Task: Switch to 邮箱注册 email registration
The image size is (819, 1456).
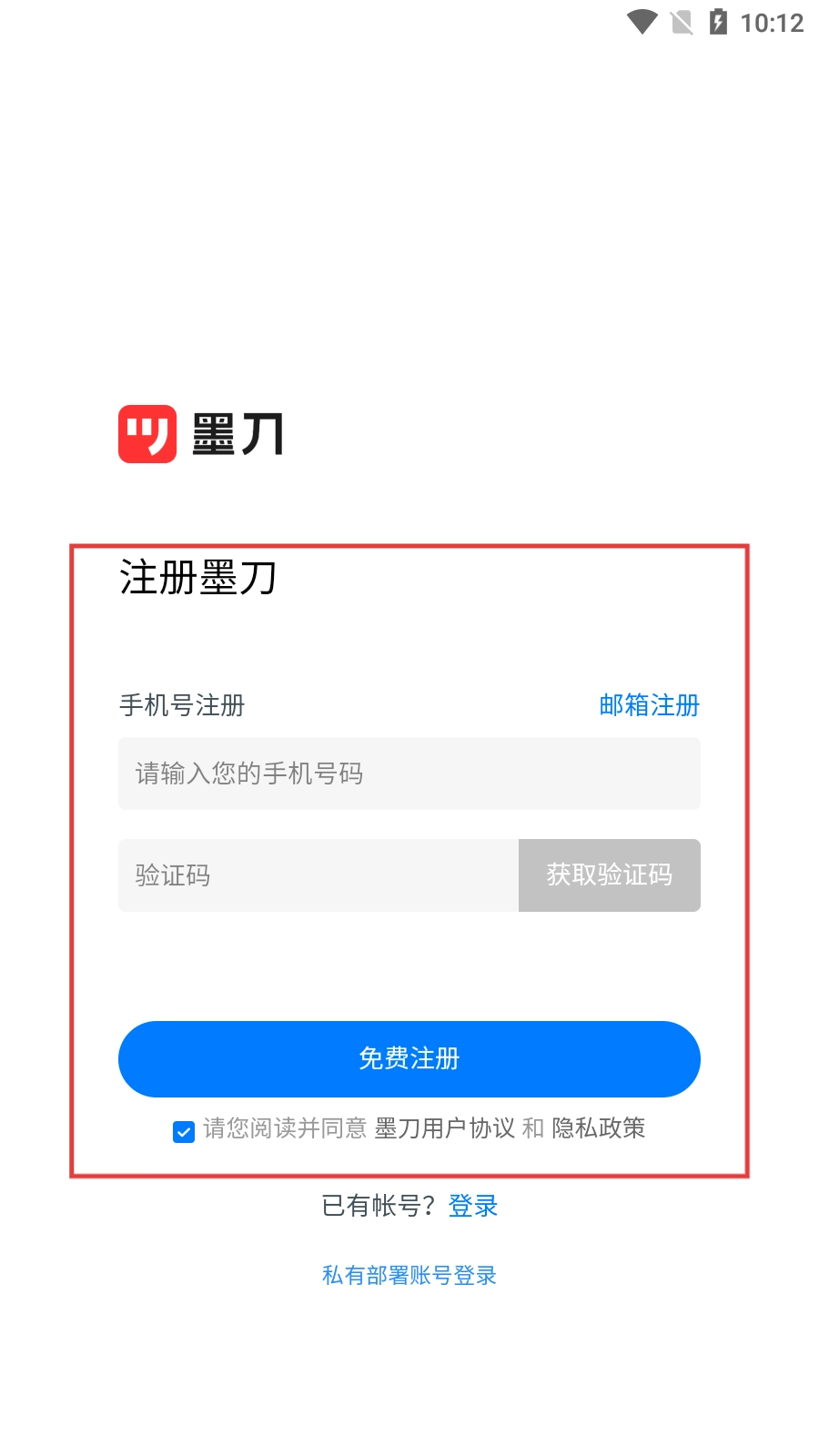Action: coord(649,705)
